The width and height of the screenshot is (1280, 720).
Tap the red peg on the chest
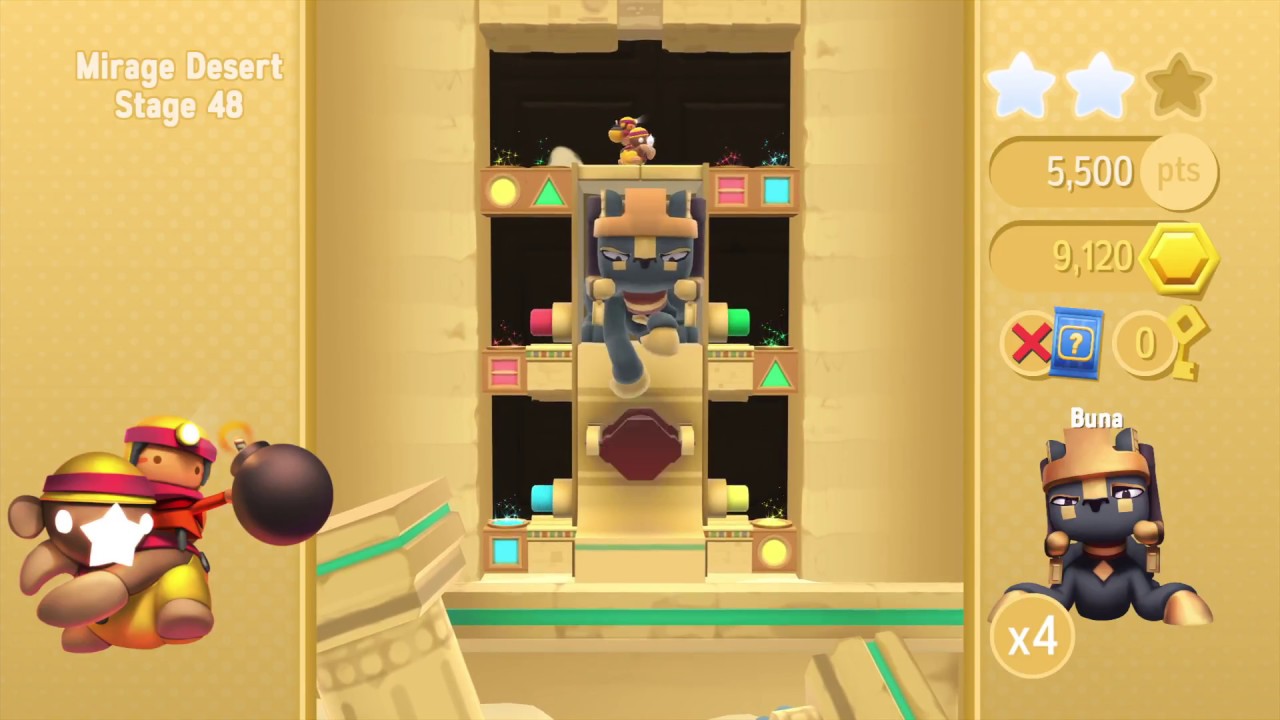[x=544, y=322]
